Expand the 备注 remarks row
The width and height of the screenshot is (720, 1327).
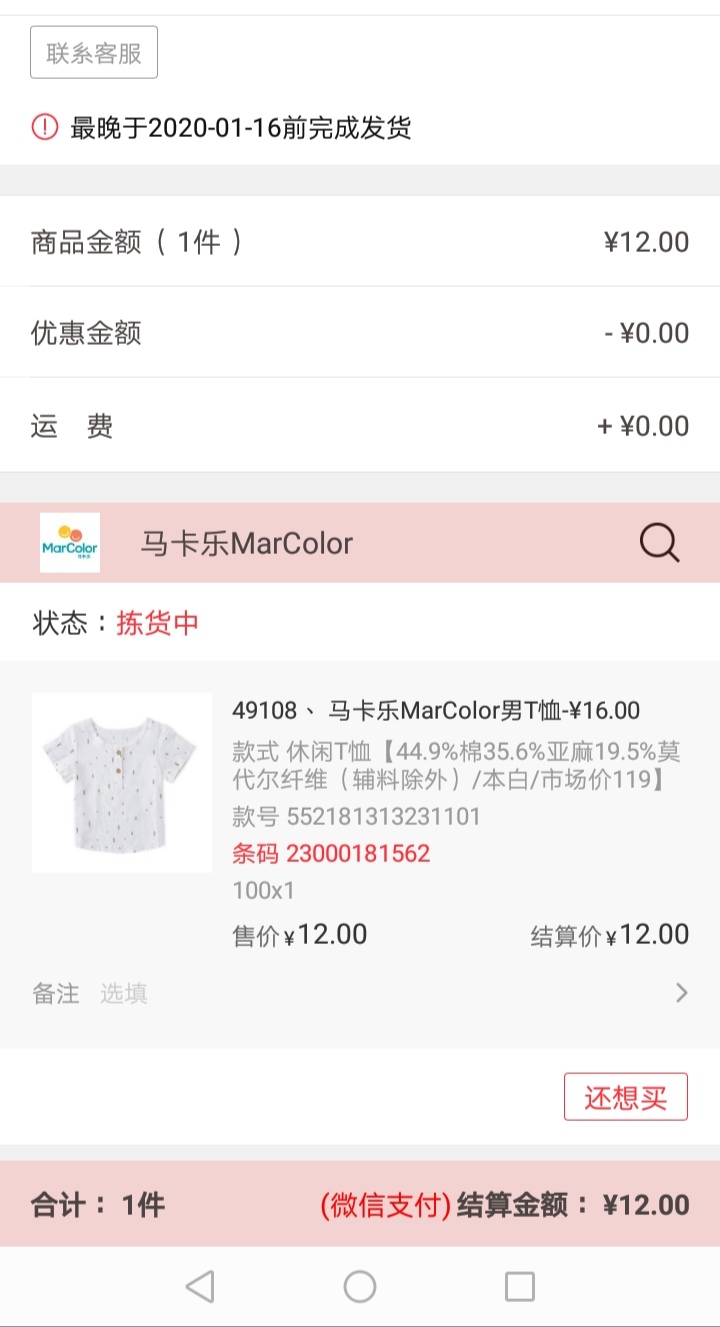coord(54,993)
